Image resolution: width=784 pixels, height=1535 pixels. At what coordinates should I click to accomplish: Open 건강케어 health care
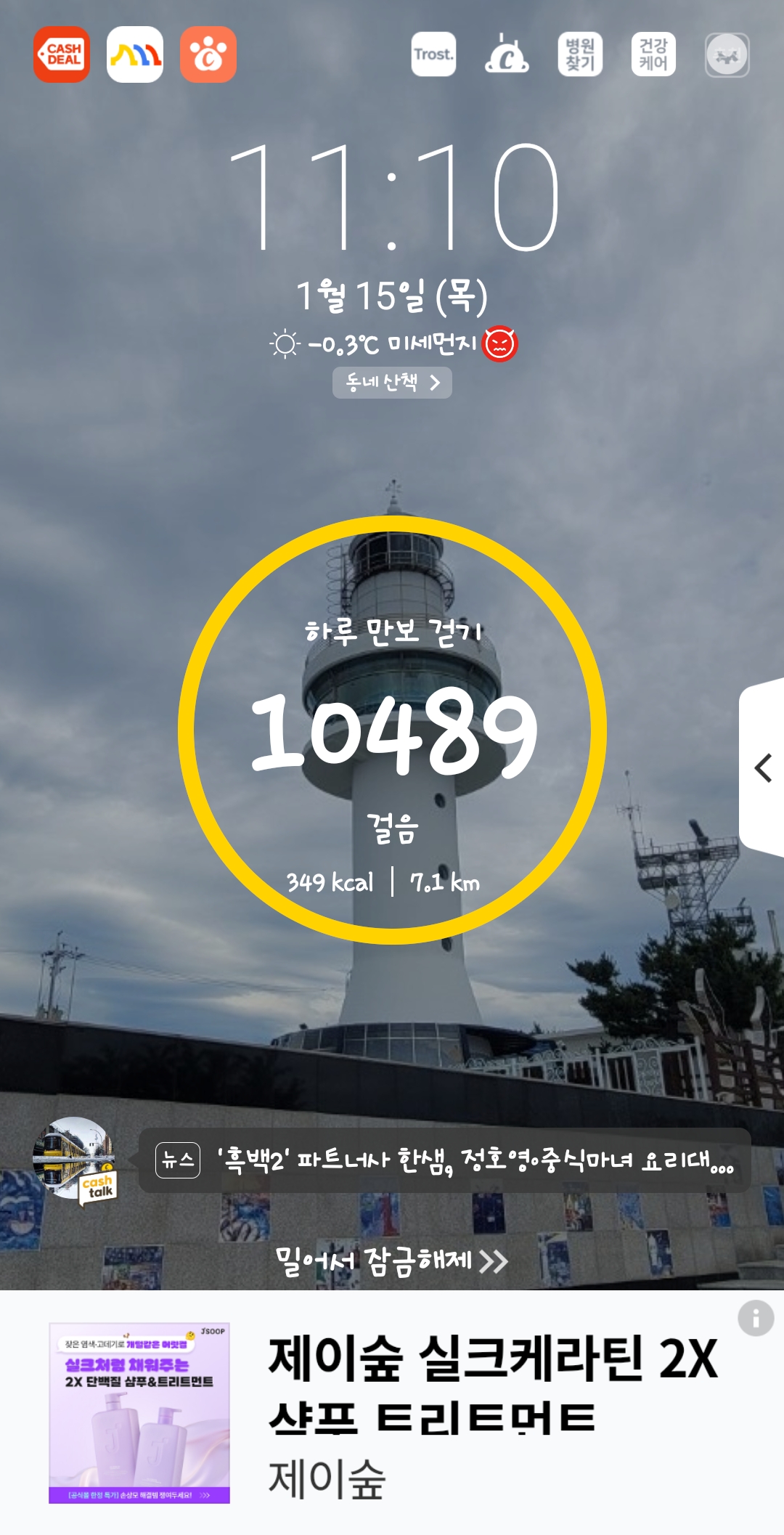[x=653, y=54]
